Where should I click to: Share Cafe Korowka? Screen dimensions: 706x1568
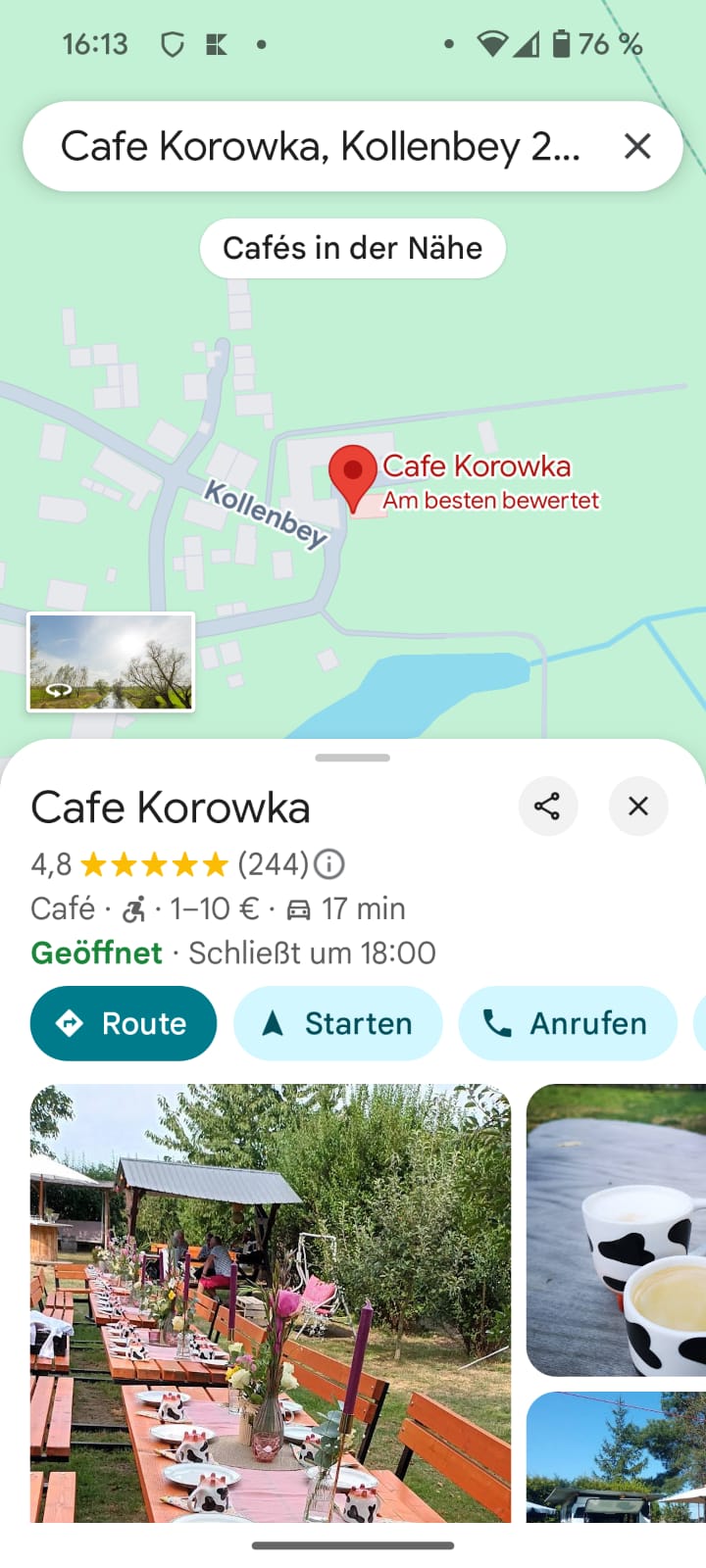(547, 807)
